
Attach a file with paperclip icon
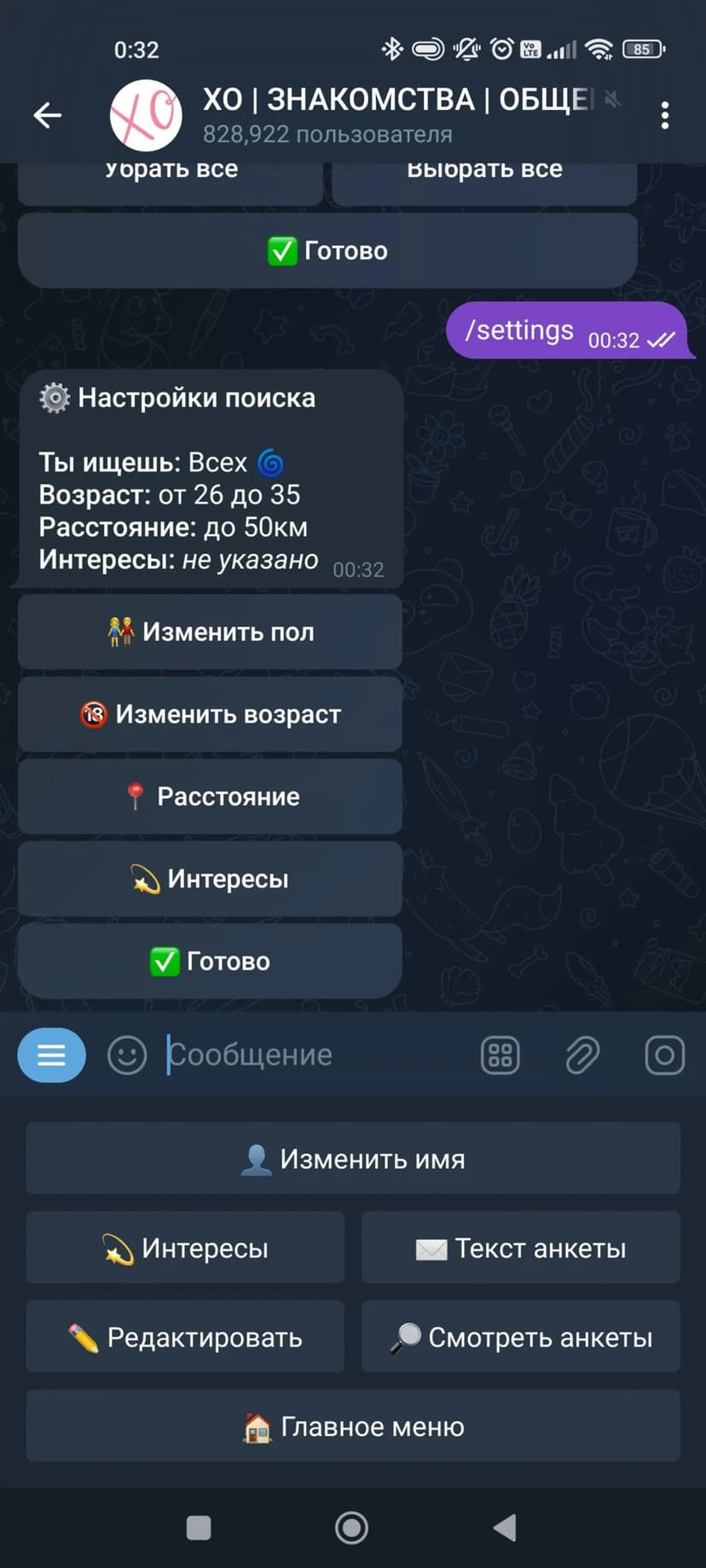[582, 1055]
